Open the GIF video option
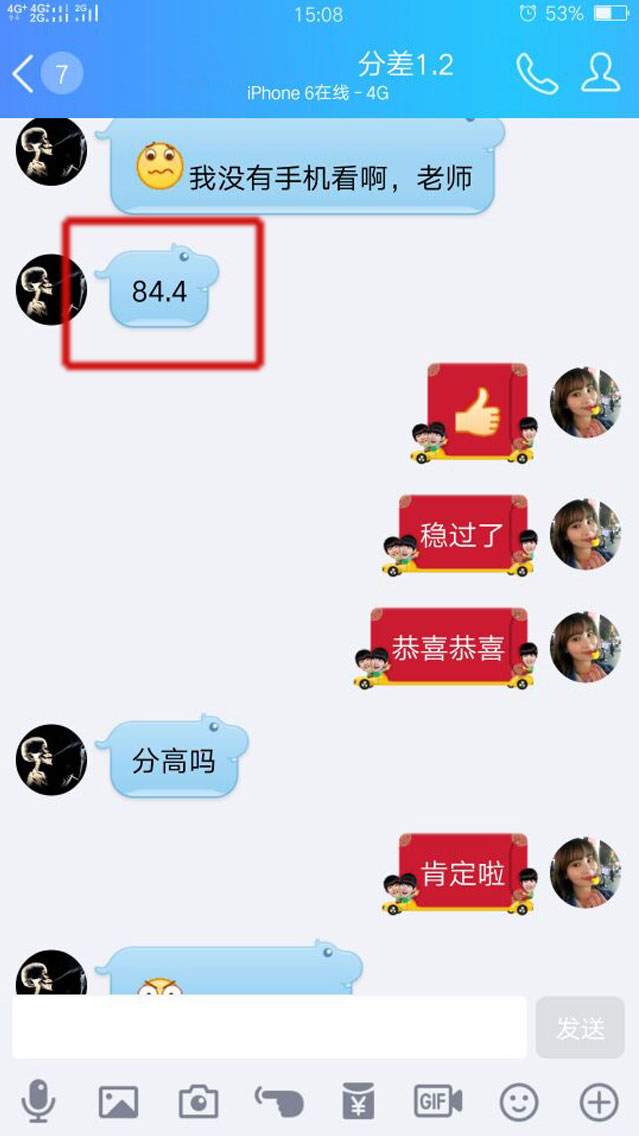 pyautogui.click(x=438, y=1102)
